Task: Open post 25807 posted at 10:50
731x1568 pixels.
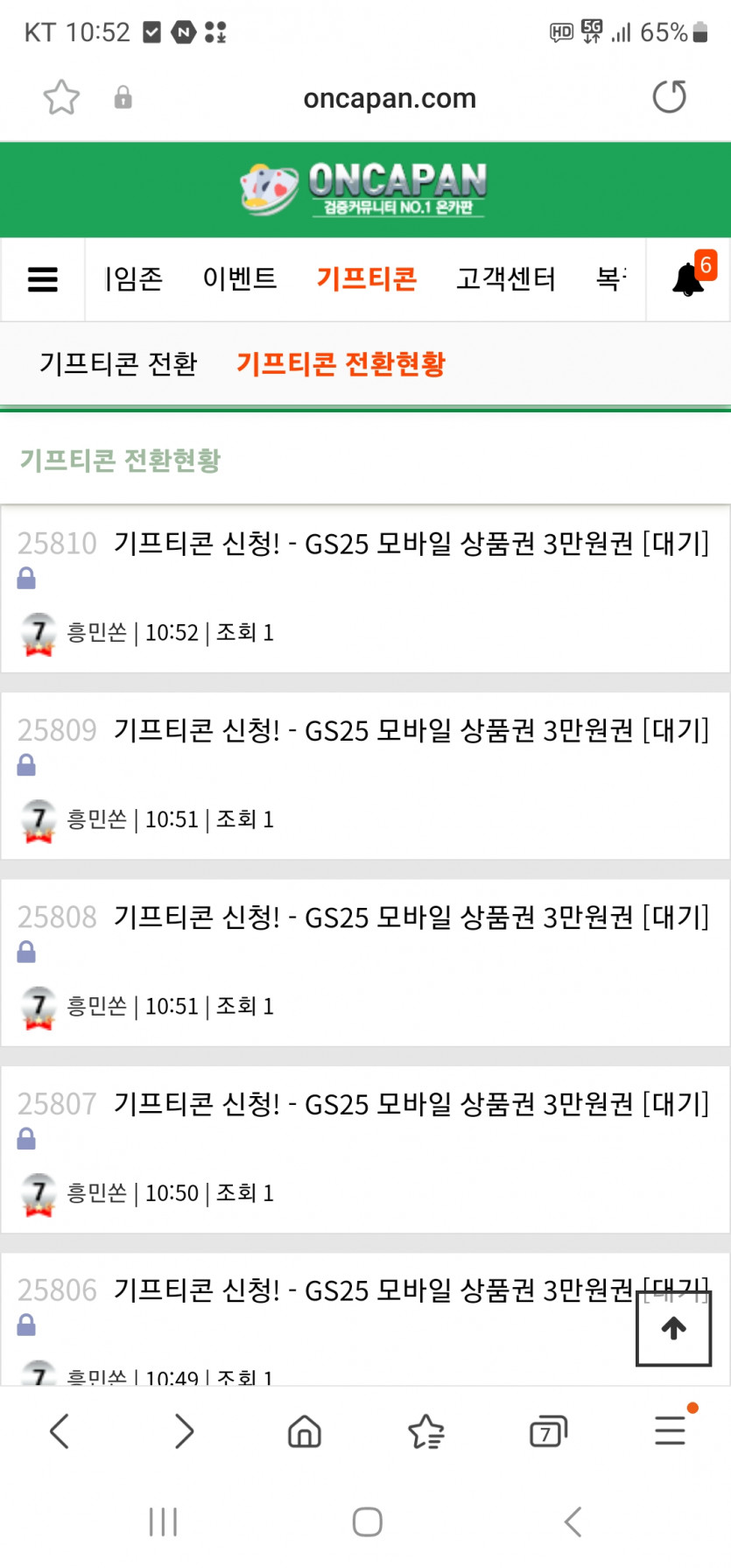Action: tap(411, 1104)
